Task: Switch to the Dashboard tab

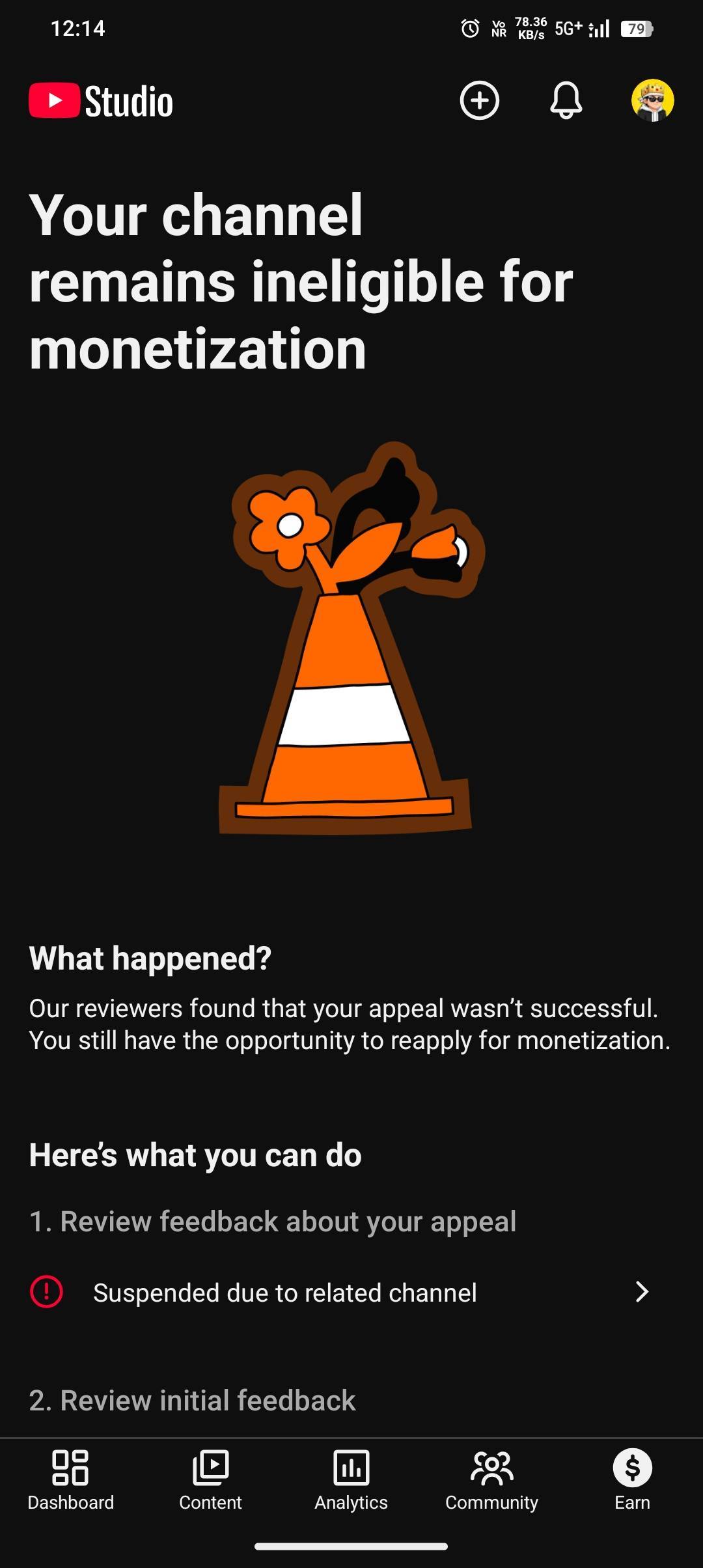Action: [x=70, y=1480]
